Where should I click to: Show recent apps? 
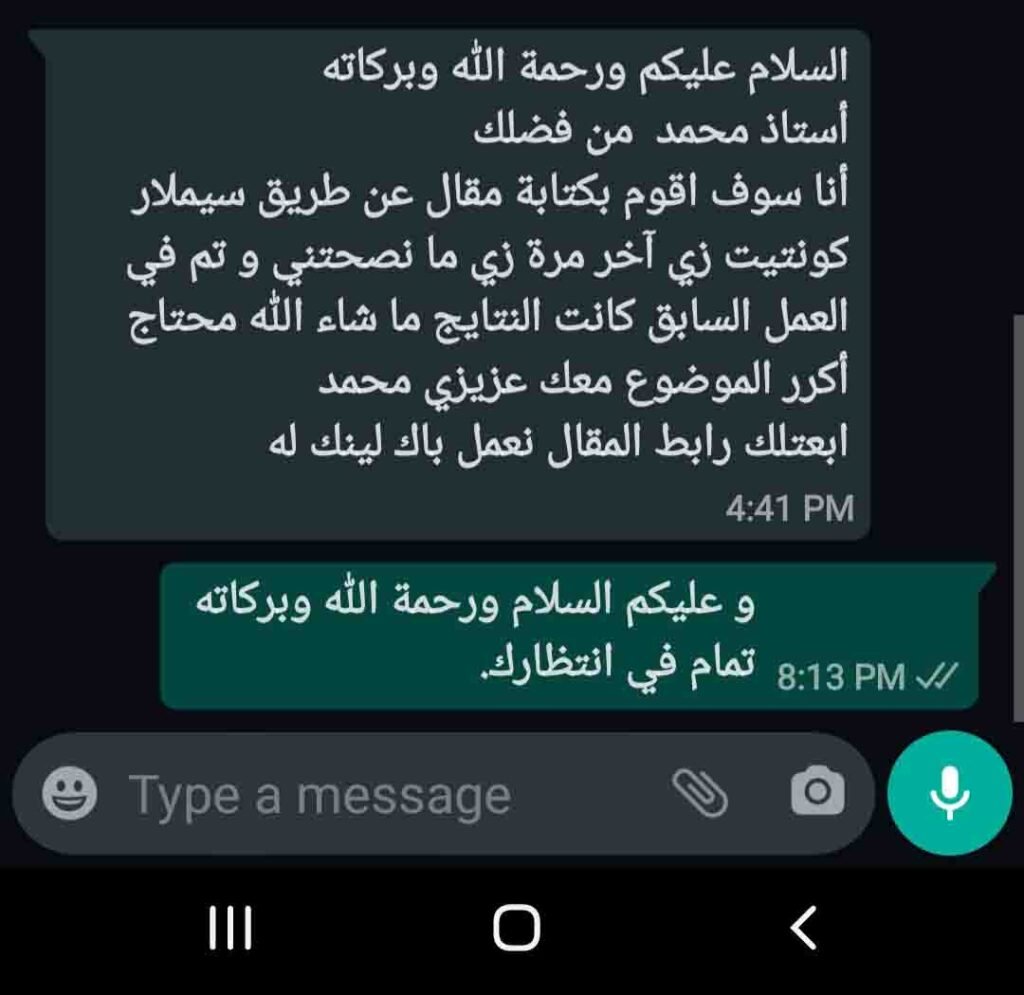(x=229, y=928)
